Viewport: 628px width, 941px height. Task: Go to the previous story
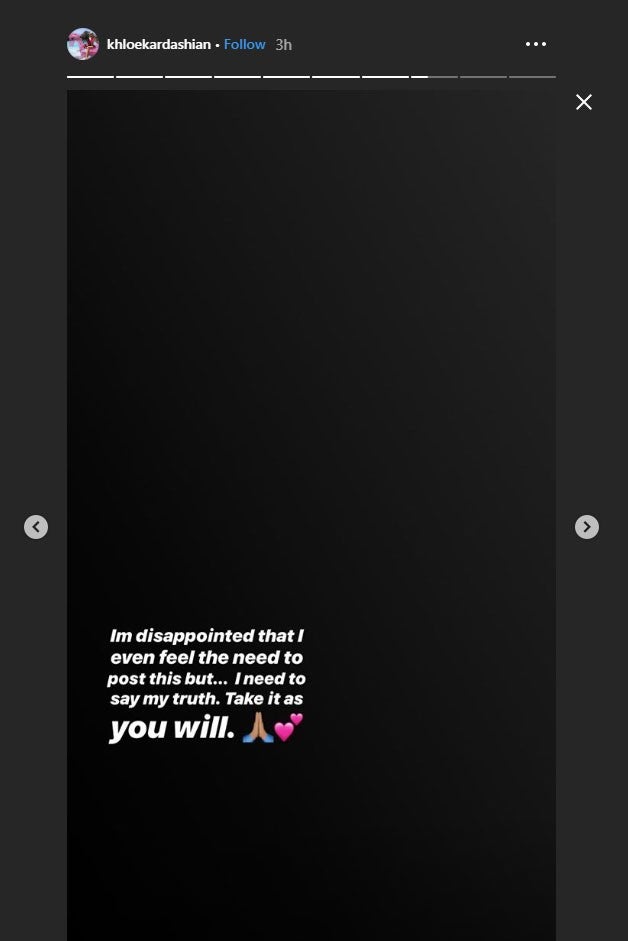36,527
